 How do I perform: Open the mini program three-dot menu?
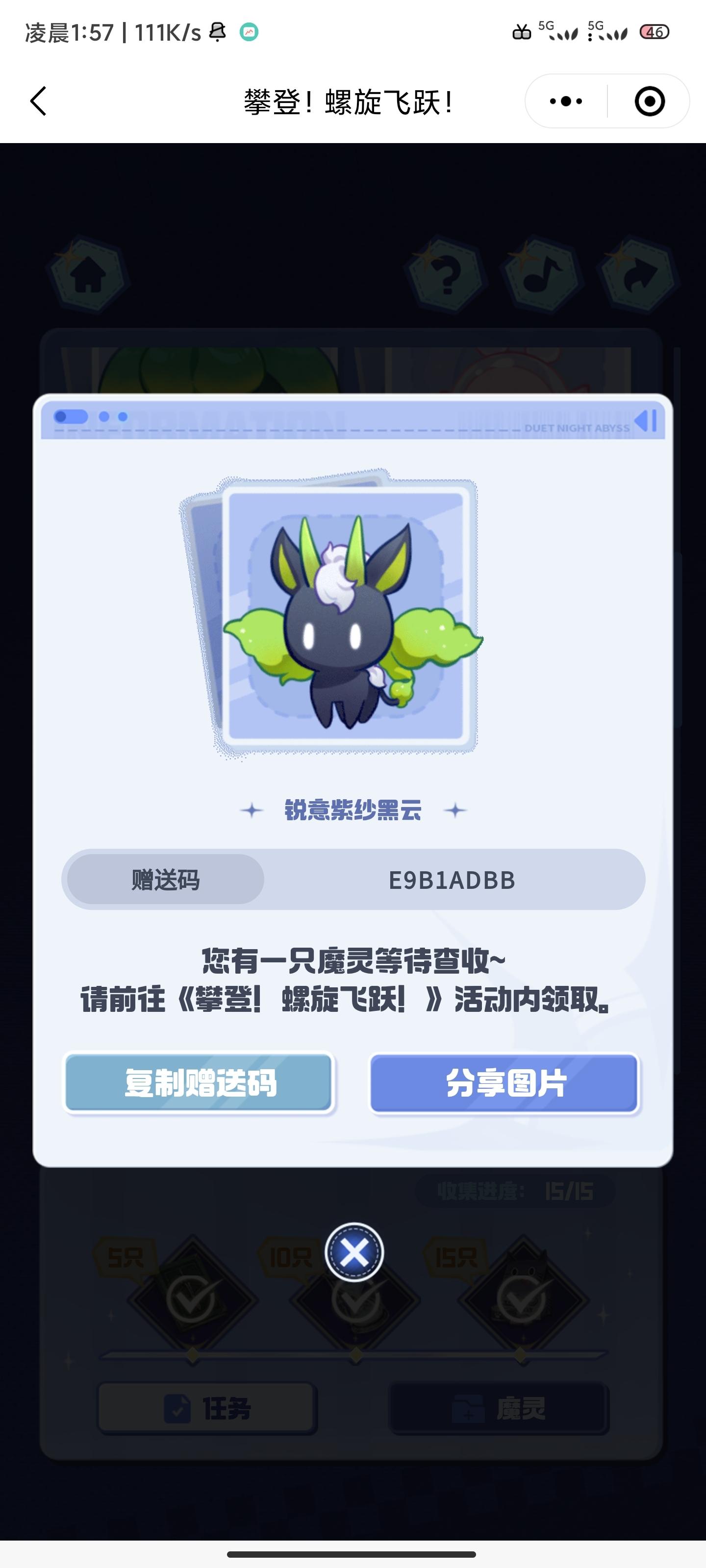(x=566, y=101)
